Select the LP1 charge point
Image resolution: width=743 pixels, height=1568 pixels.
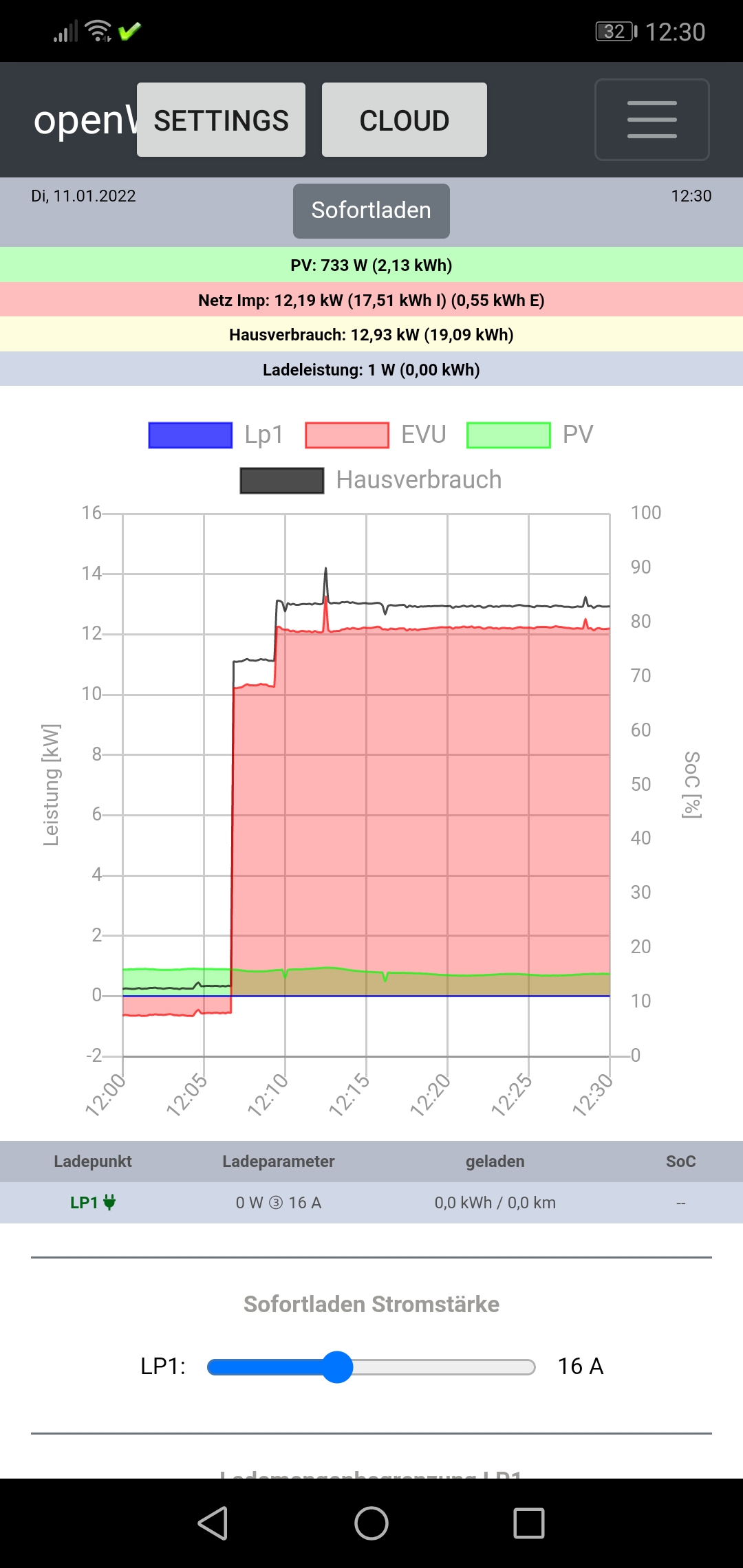pyautogui.click(x=92, y=1202)
